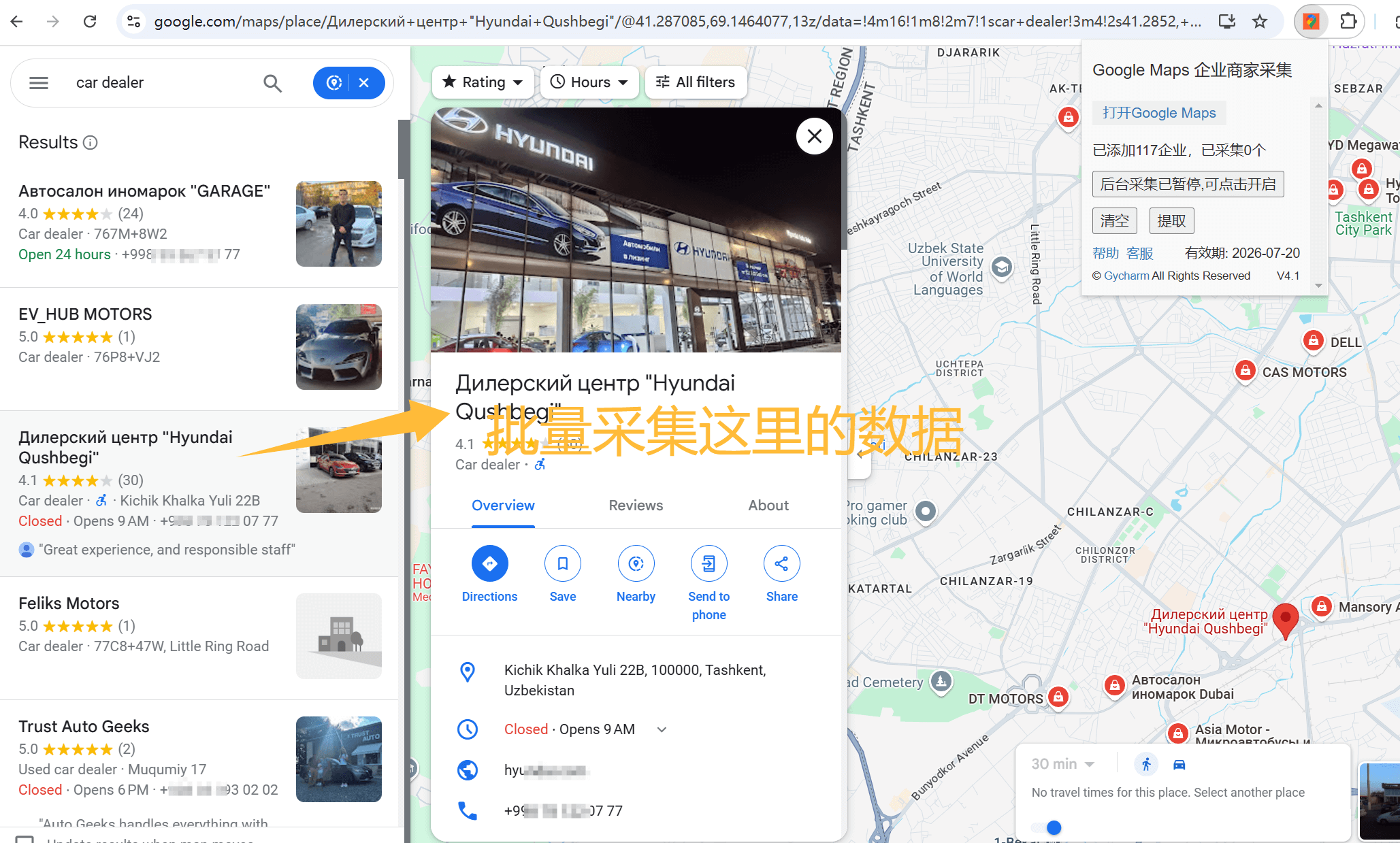The width and height of the screenshot is (1400, 843).
Task: Tap the search magnifier icon
Action: click(272, 83)
